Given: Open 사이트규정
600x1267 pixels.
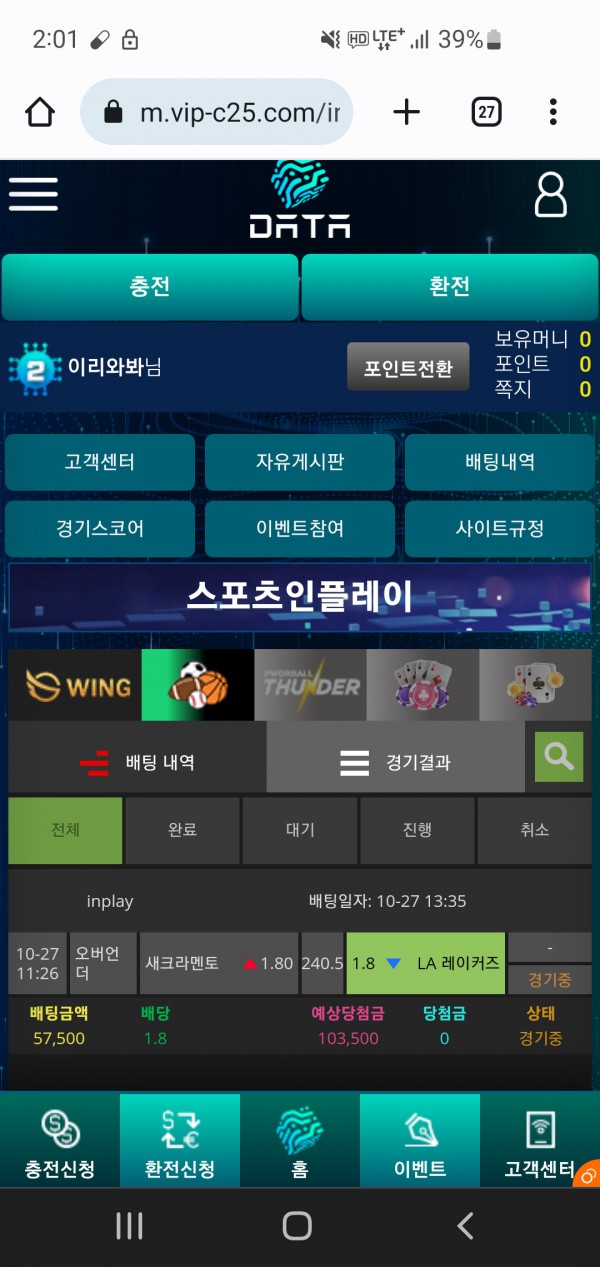Looking at the screenshot, I should [x=500, y=528].
